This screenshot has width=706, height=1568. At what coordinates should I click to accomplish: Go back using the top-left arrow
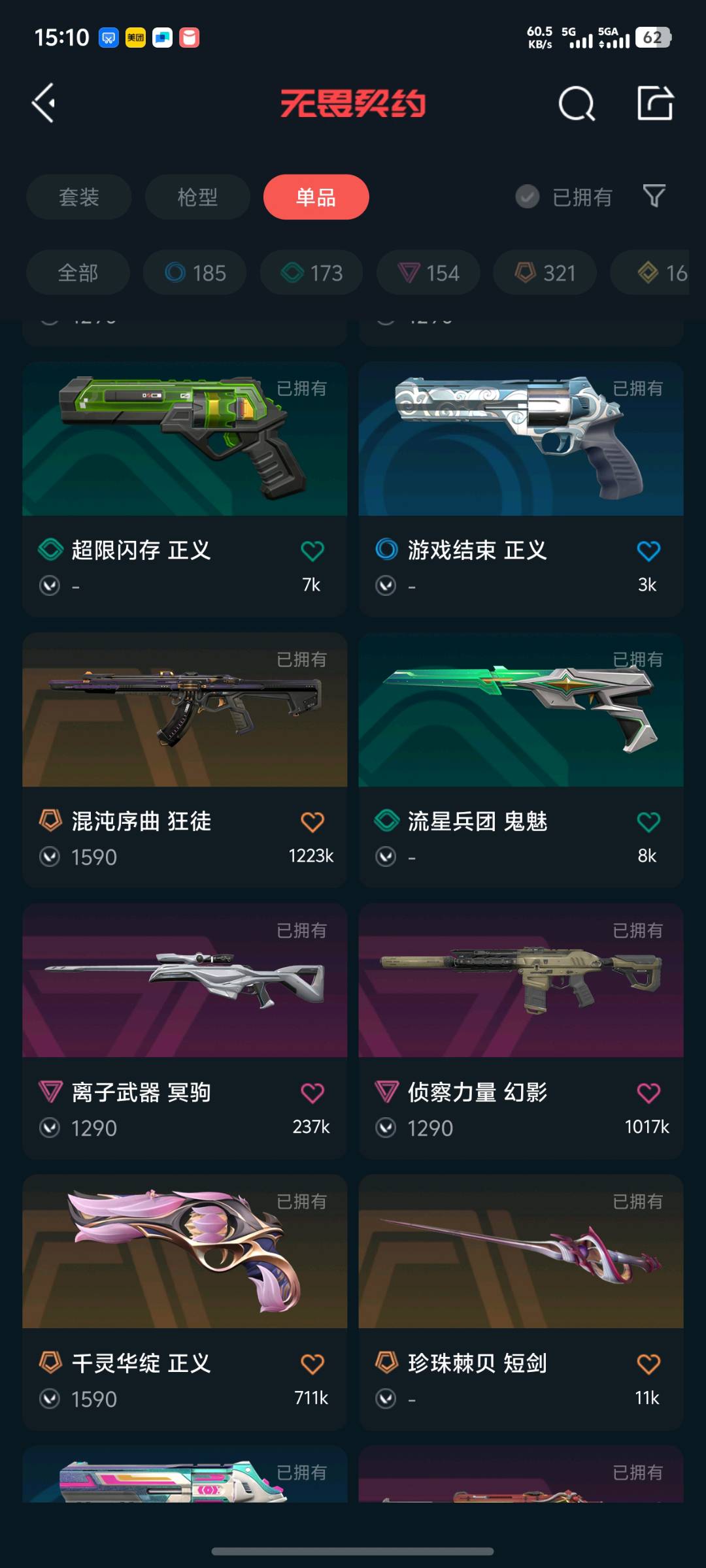(44, 103)
